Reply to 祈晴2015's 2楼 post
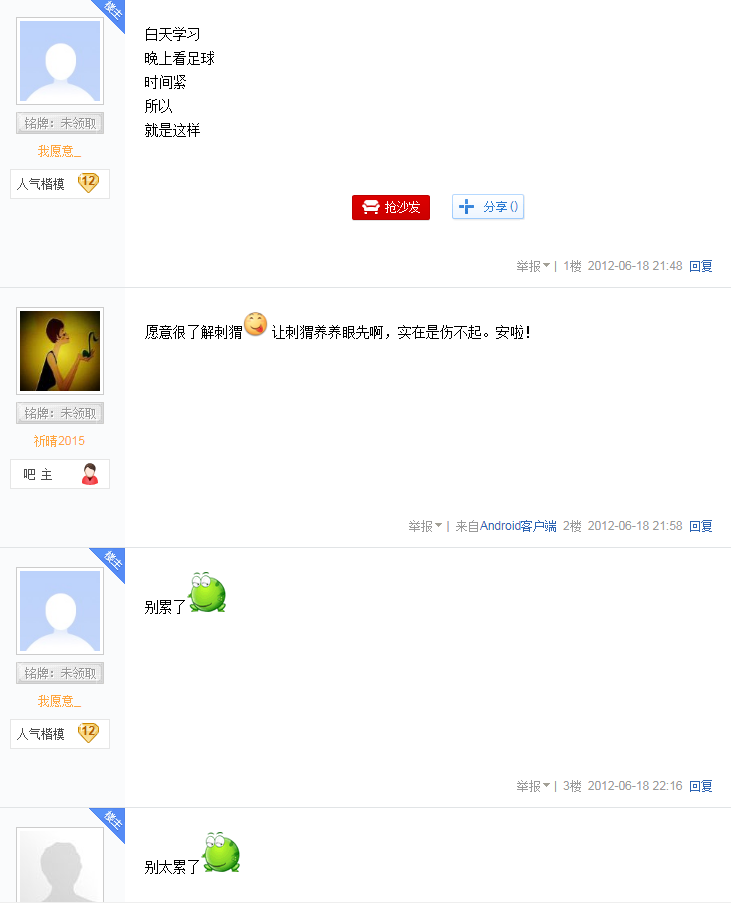 [700, 526]
